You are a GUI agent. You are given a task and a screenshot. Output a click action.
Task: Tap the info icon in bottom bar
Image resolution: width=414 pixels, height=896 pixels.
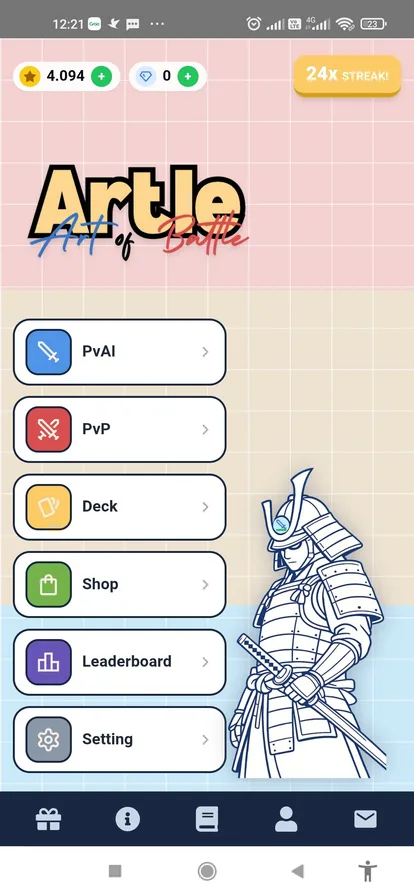pyautogui.click(x=128, y=819)
